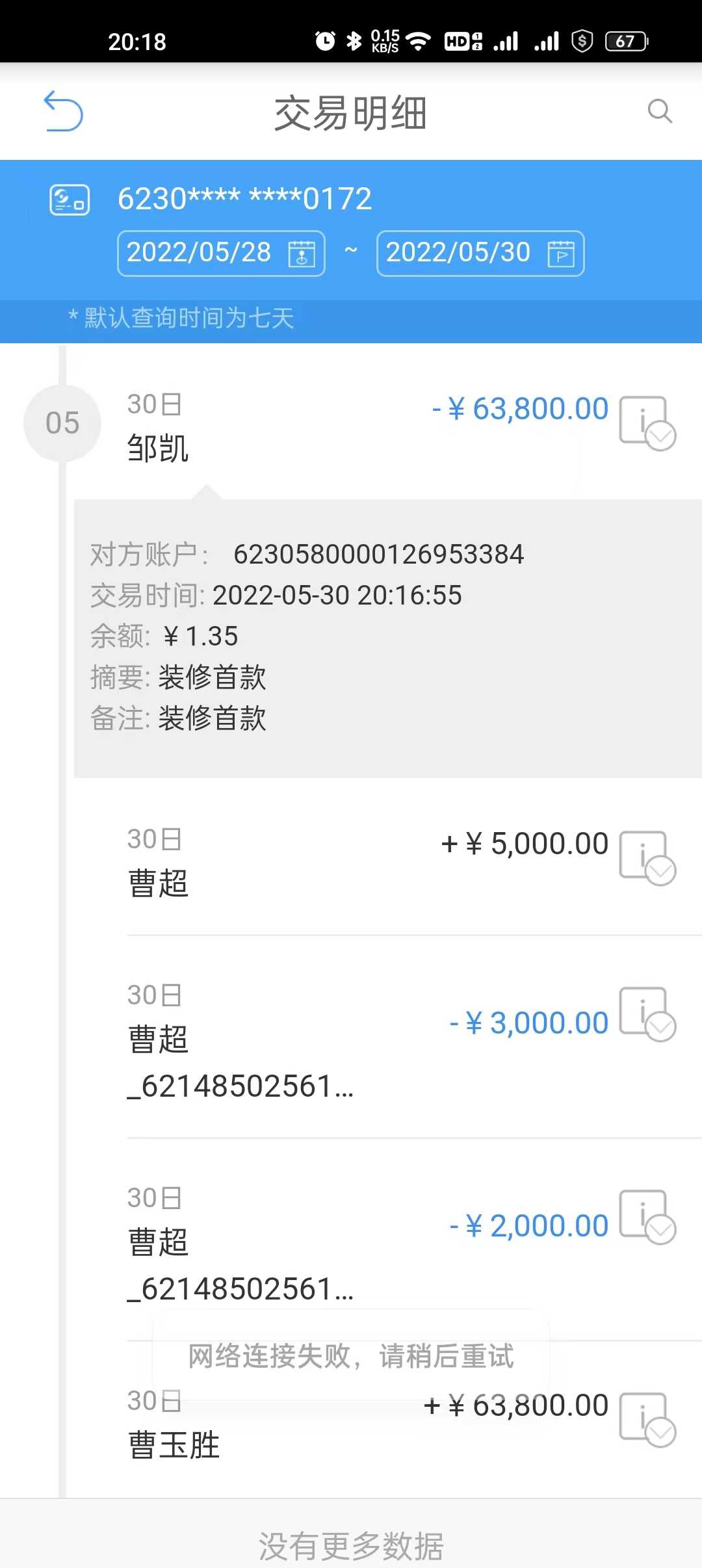Select card account 6230**** ****0172

(x=244, y=199)
